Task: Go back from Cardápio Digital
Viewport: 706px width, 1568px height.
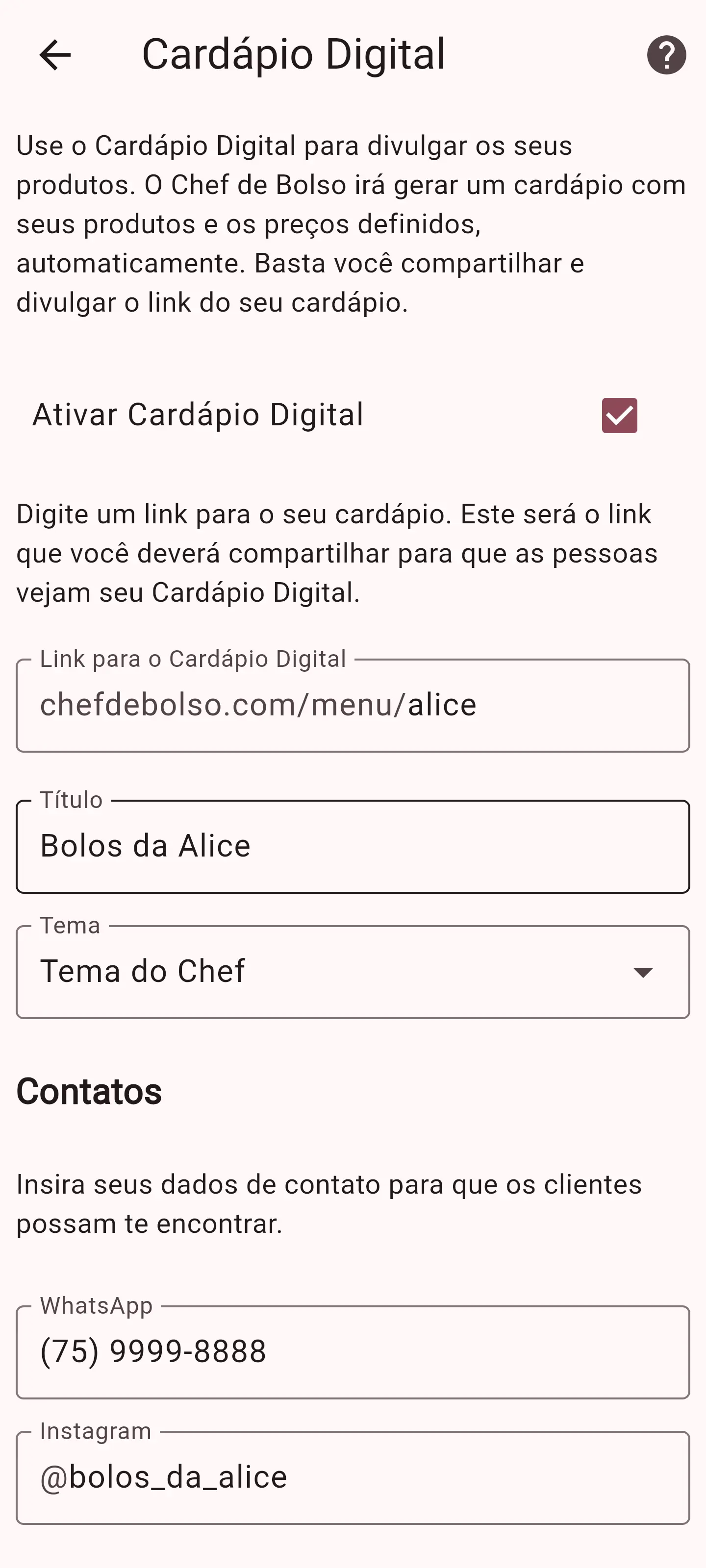Action: pyautogui.click(x=55, y=55)
